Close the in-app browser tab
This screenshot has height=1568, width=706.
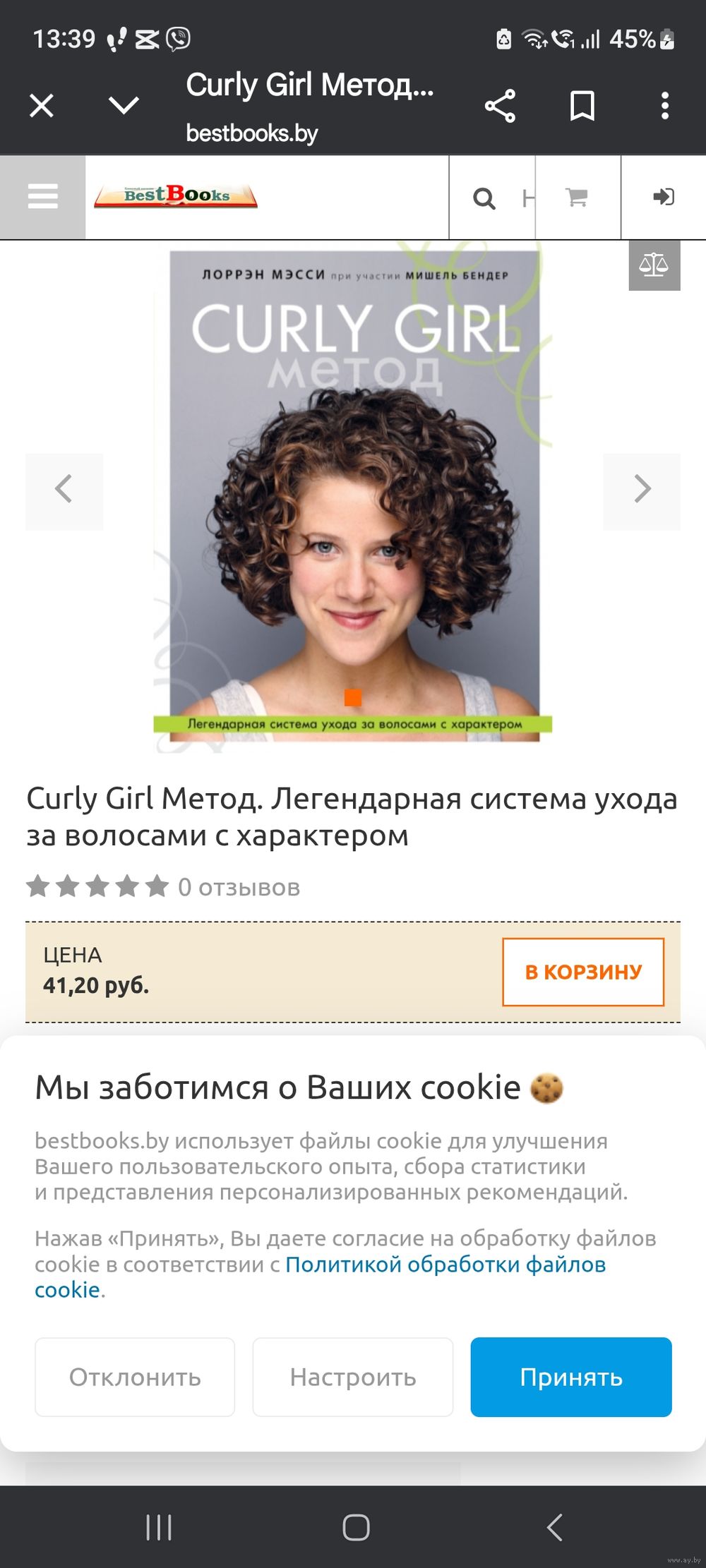[x=42, y=106]
